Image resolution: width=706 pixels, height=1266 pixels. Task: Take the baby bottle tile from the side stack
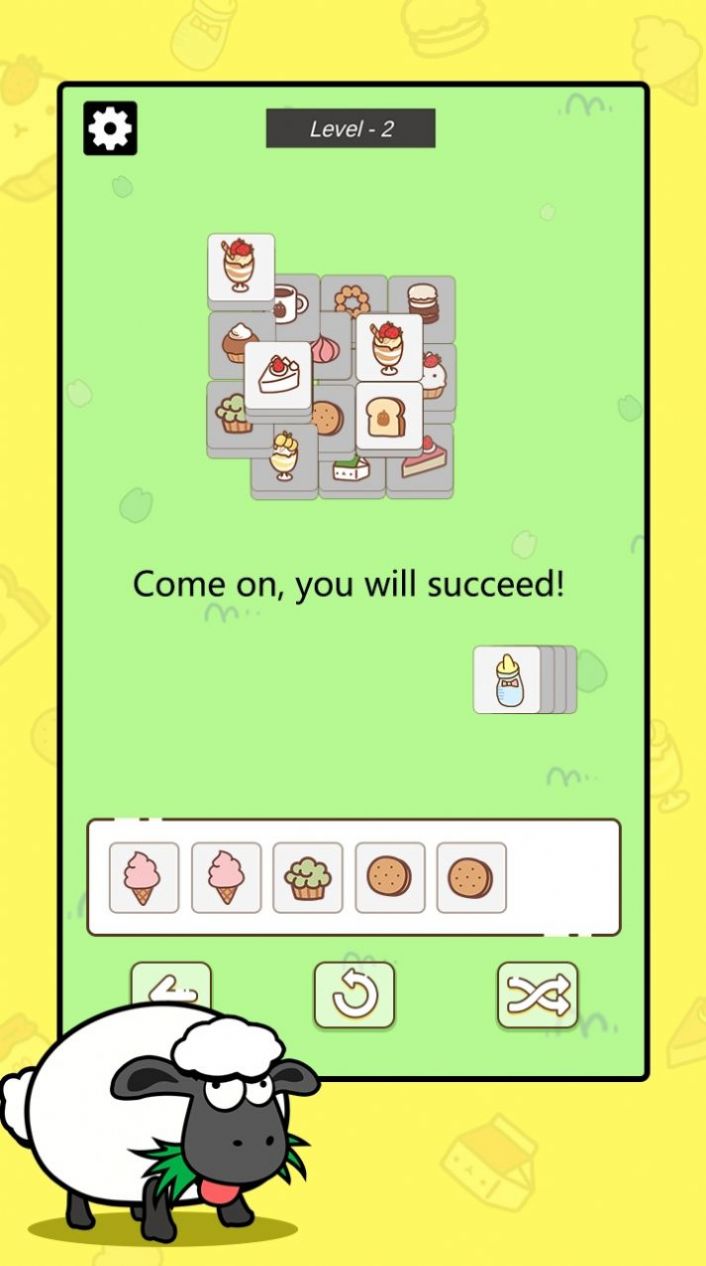[x=506, y=679]
